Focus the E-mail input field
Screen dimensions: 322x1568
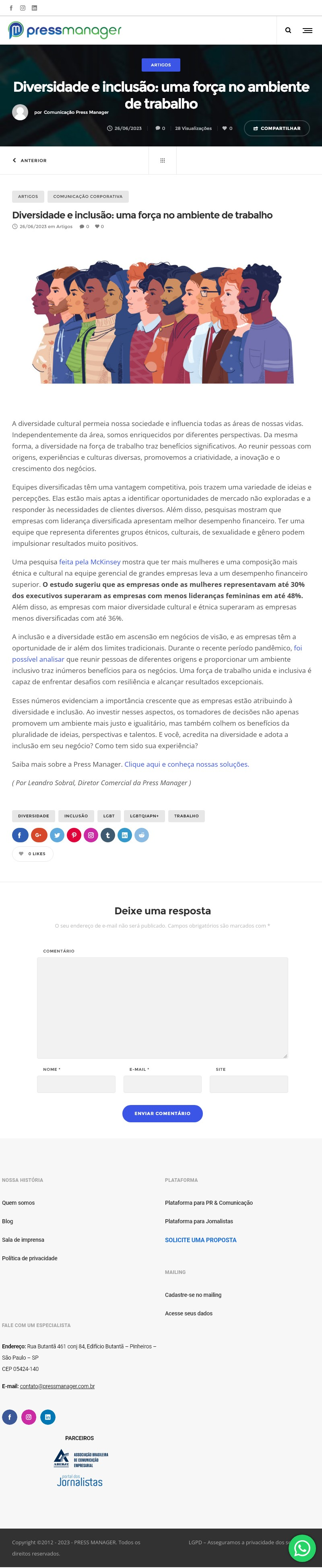click(162, 1084)
